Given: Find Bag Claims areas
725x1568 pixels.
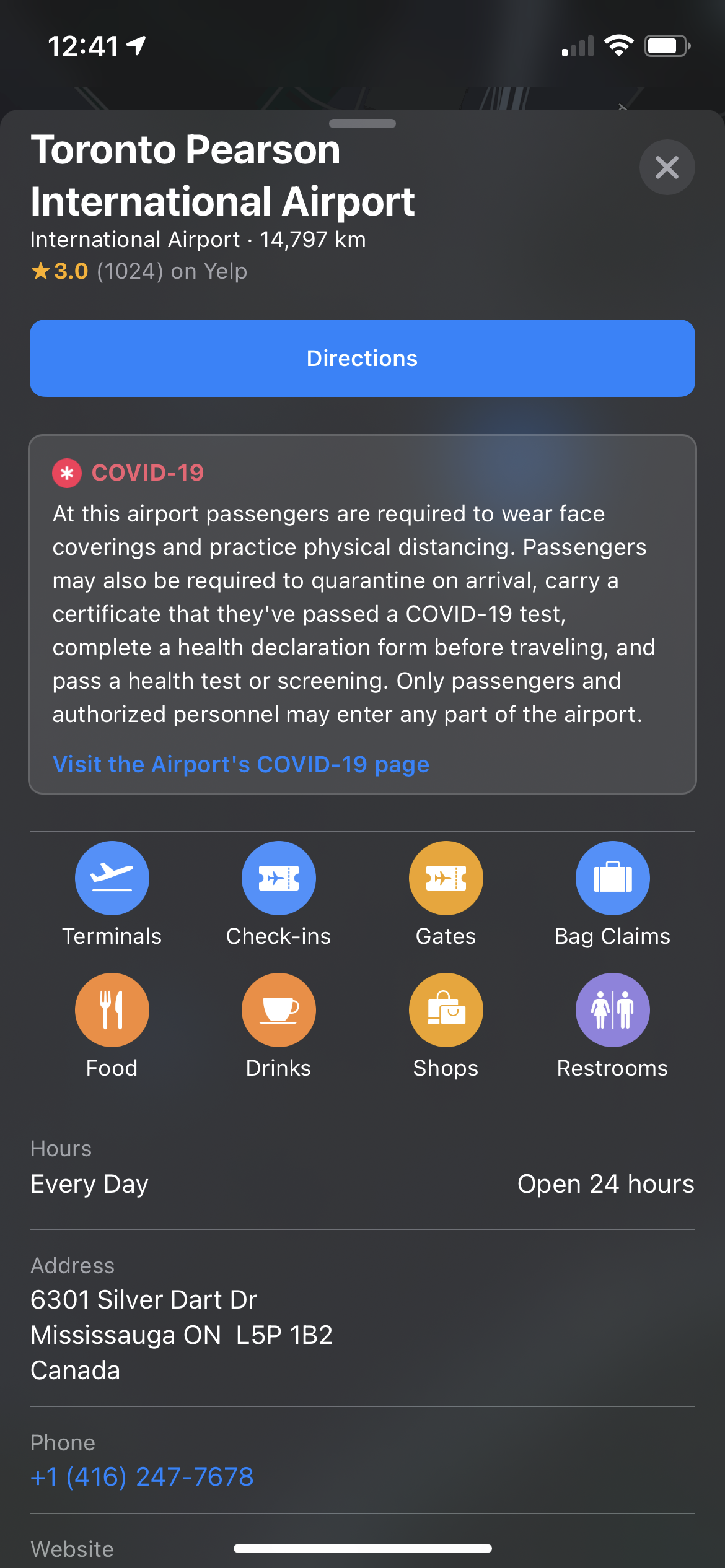Looking at the screenshot, I should [x=612, y=878].
